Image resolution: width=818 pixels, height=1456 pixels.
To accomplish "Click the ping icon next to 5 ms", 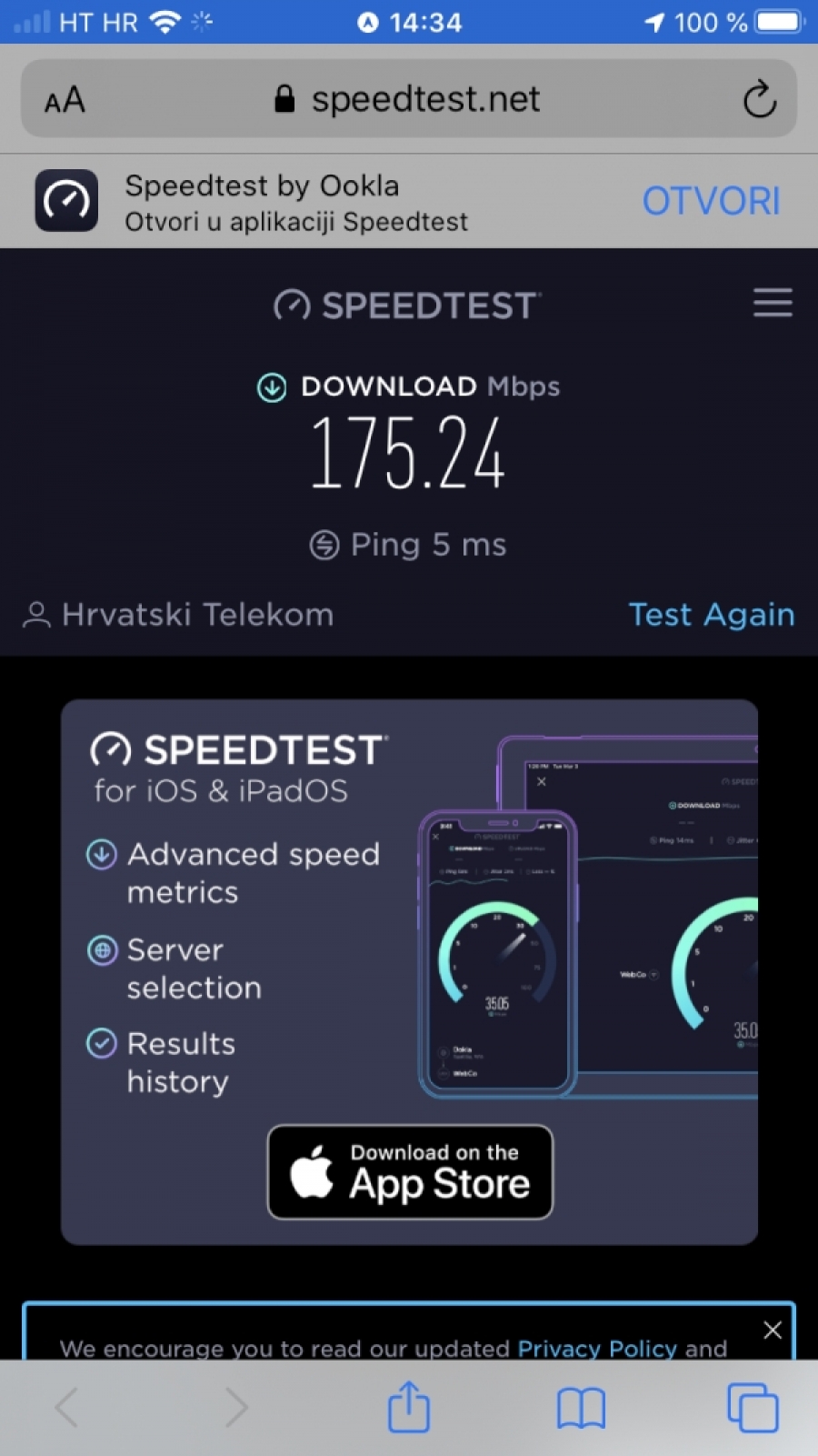I will pyautogui.click(x=323, y=544).
